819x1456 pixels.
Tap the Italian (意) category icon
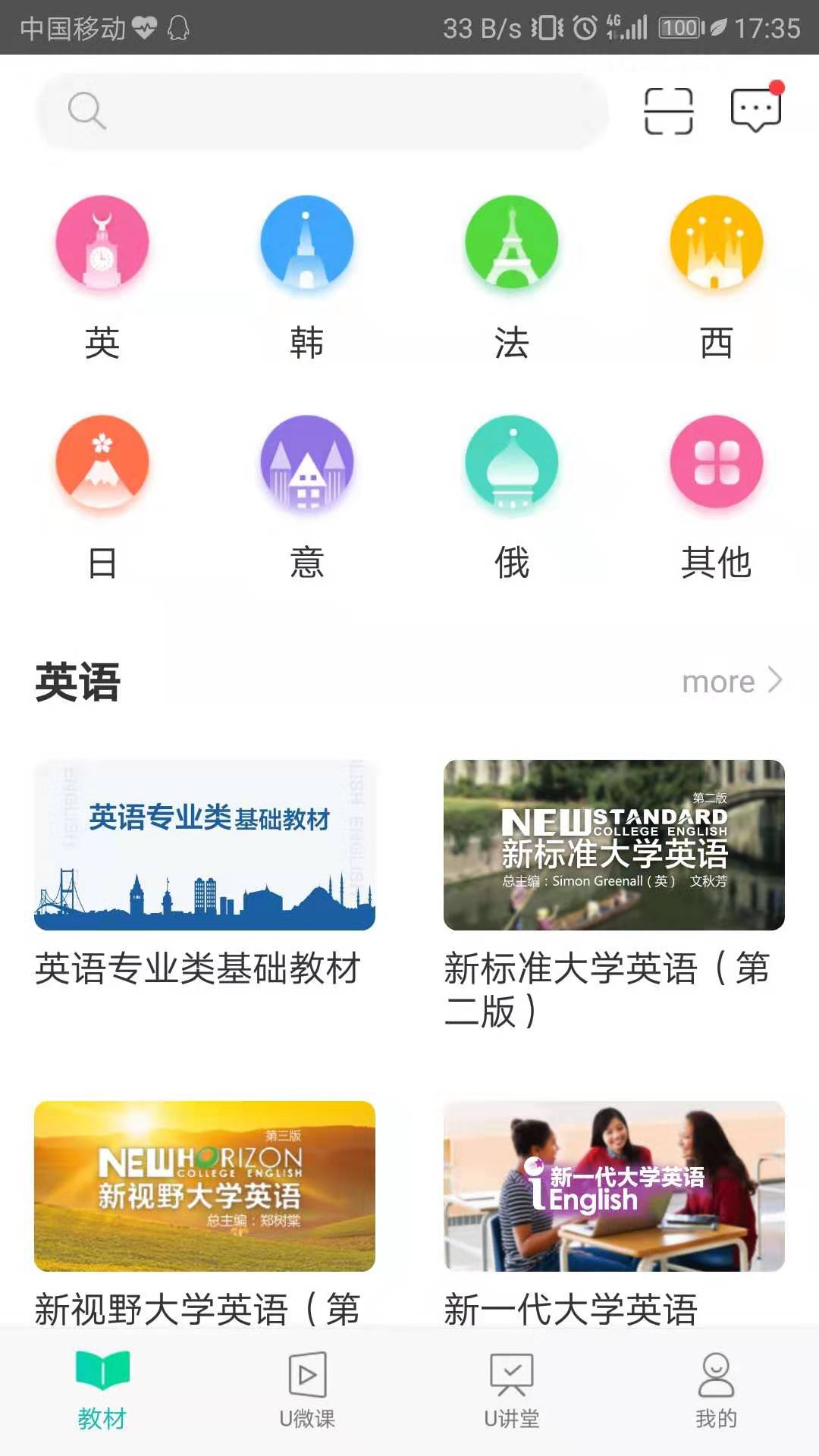(307, 466)
